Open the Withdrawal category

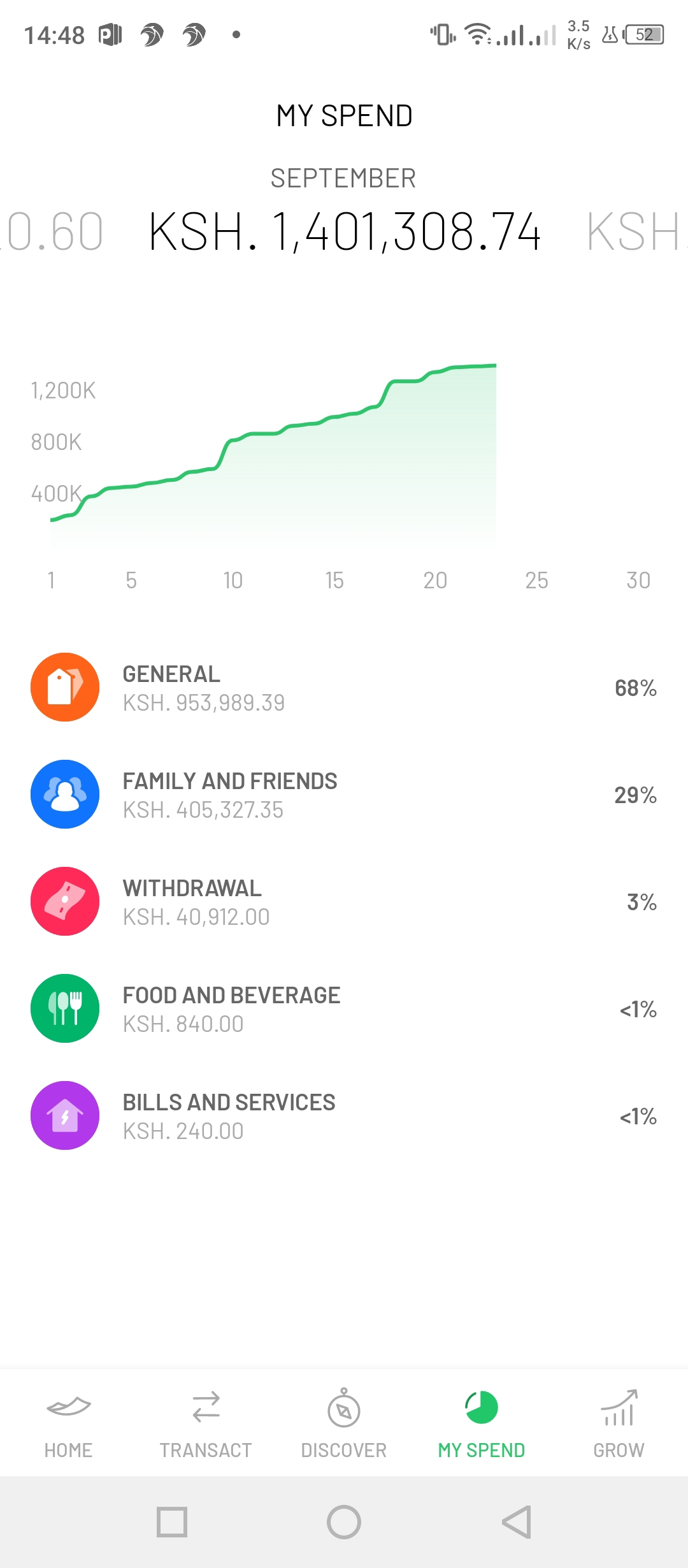click(344, 902)
